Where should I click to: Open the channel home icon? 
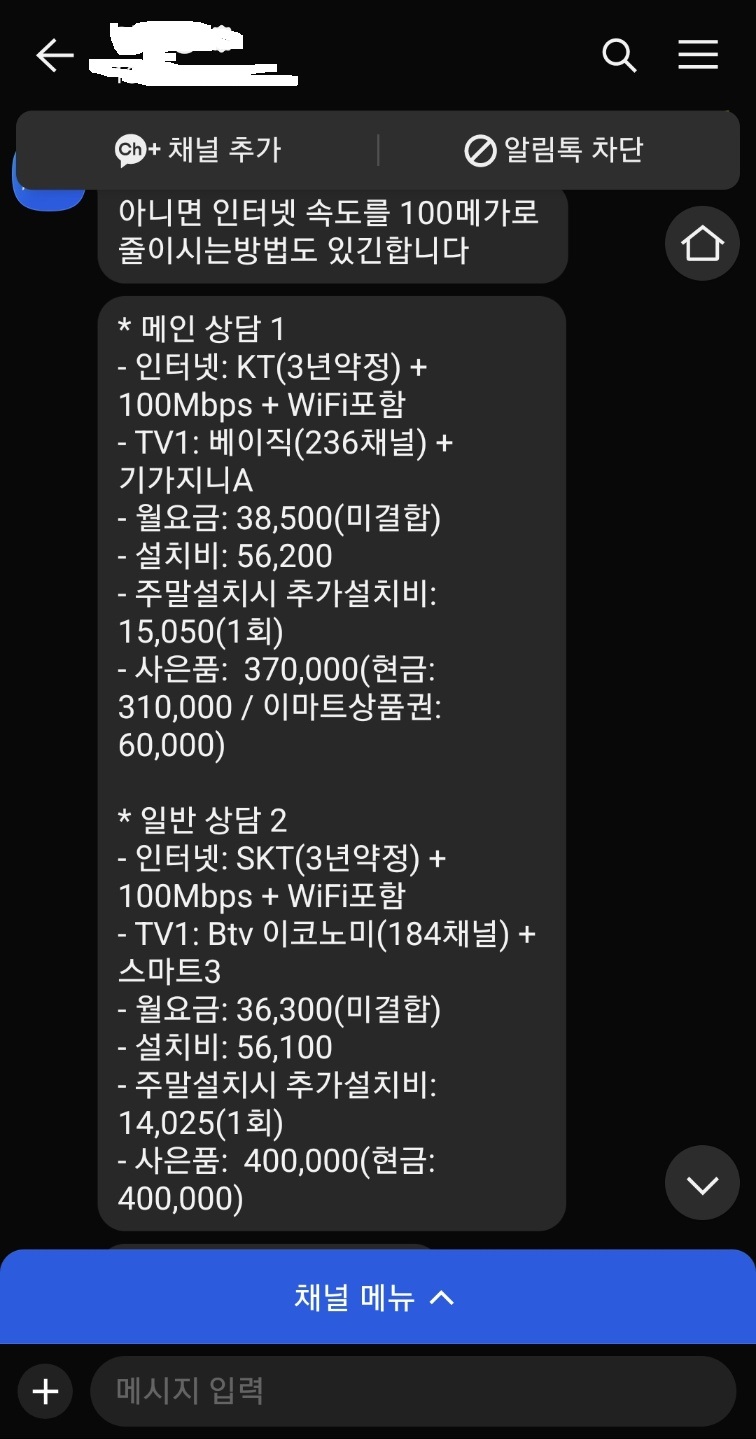pyautogui.click(x=702, y=243)
